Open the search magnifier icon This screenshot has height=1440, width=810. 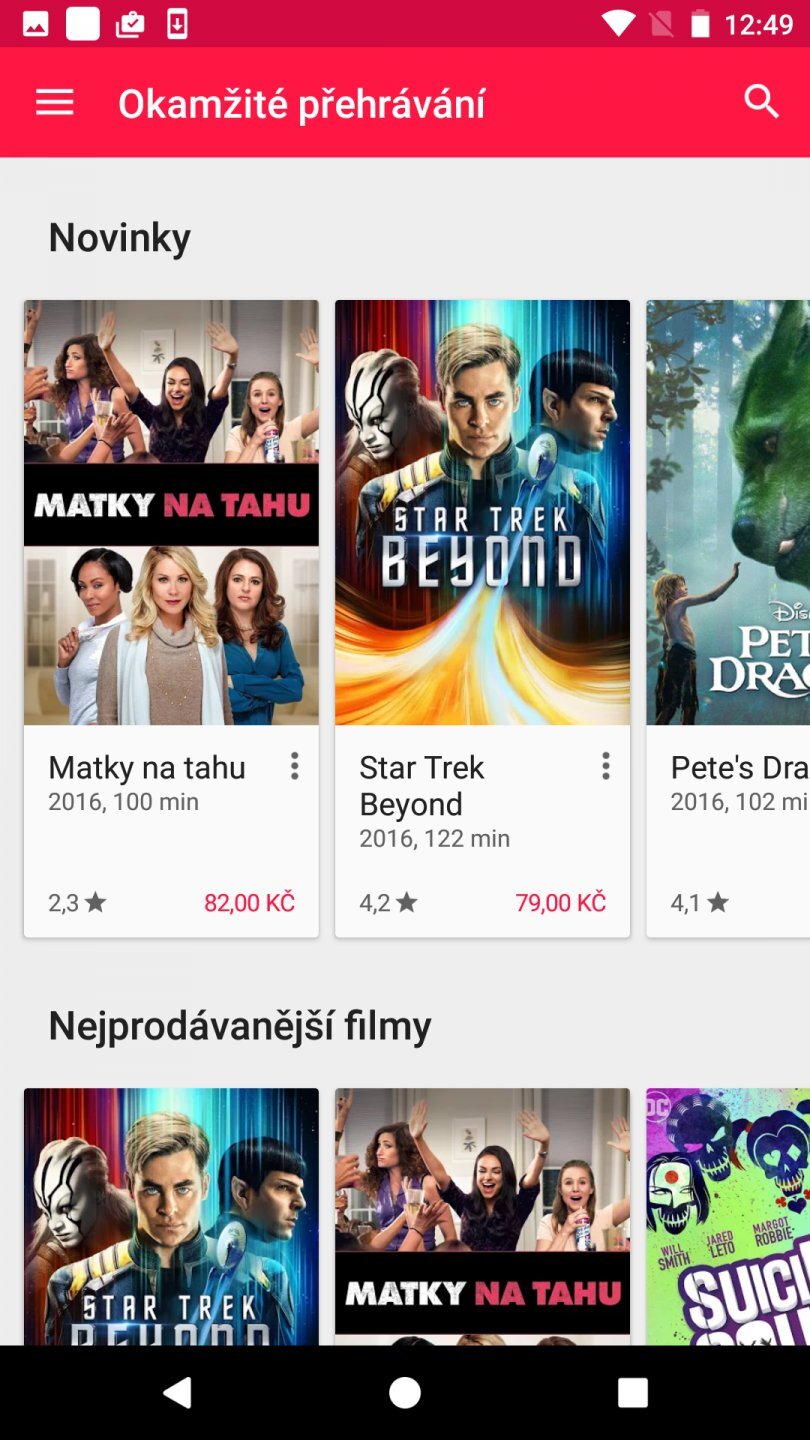coord(761,102)
